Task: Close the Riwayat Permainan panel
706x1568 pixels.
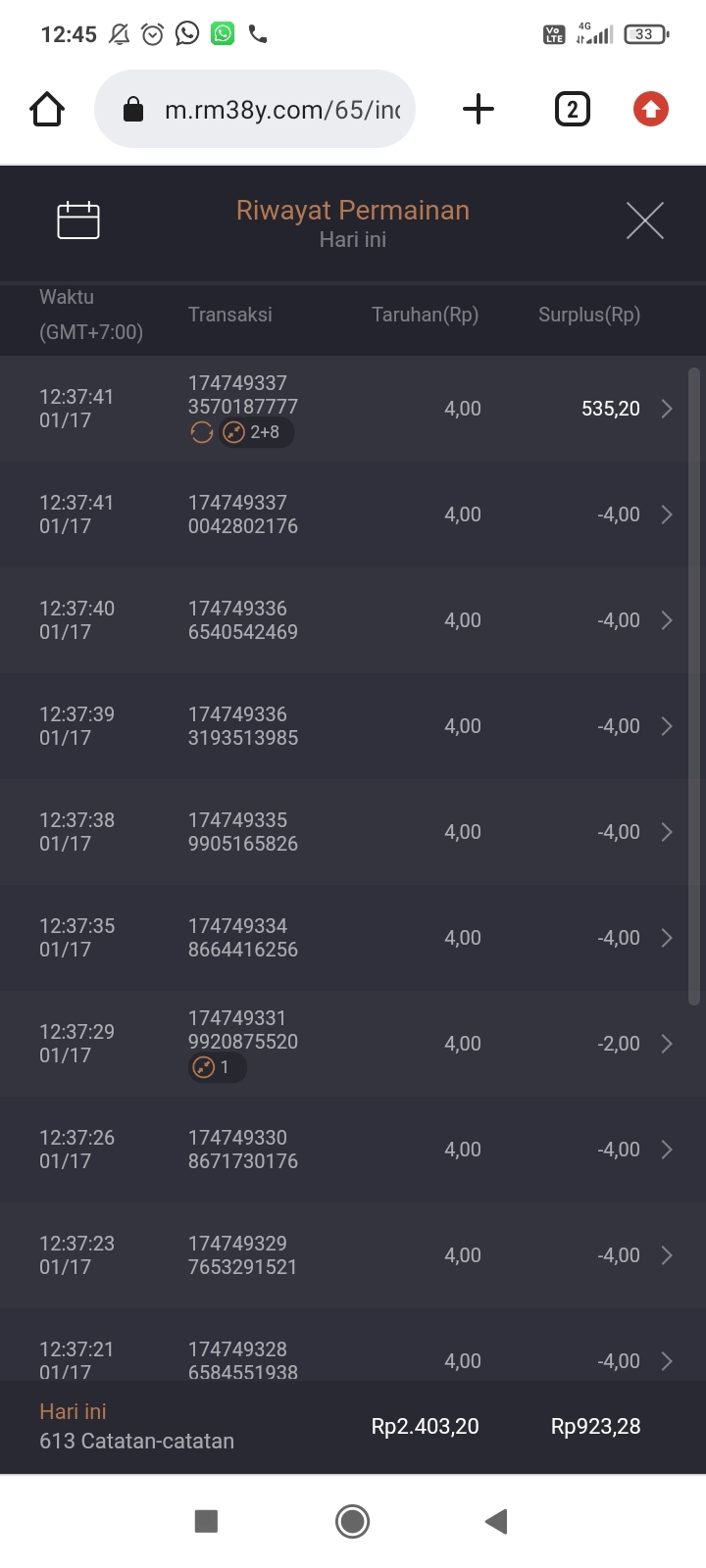Action: tap(644, 220)
